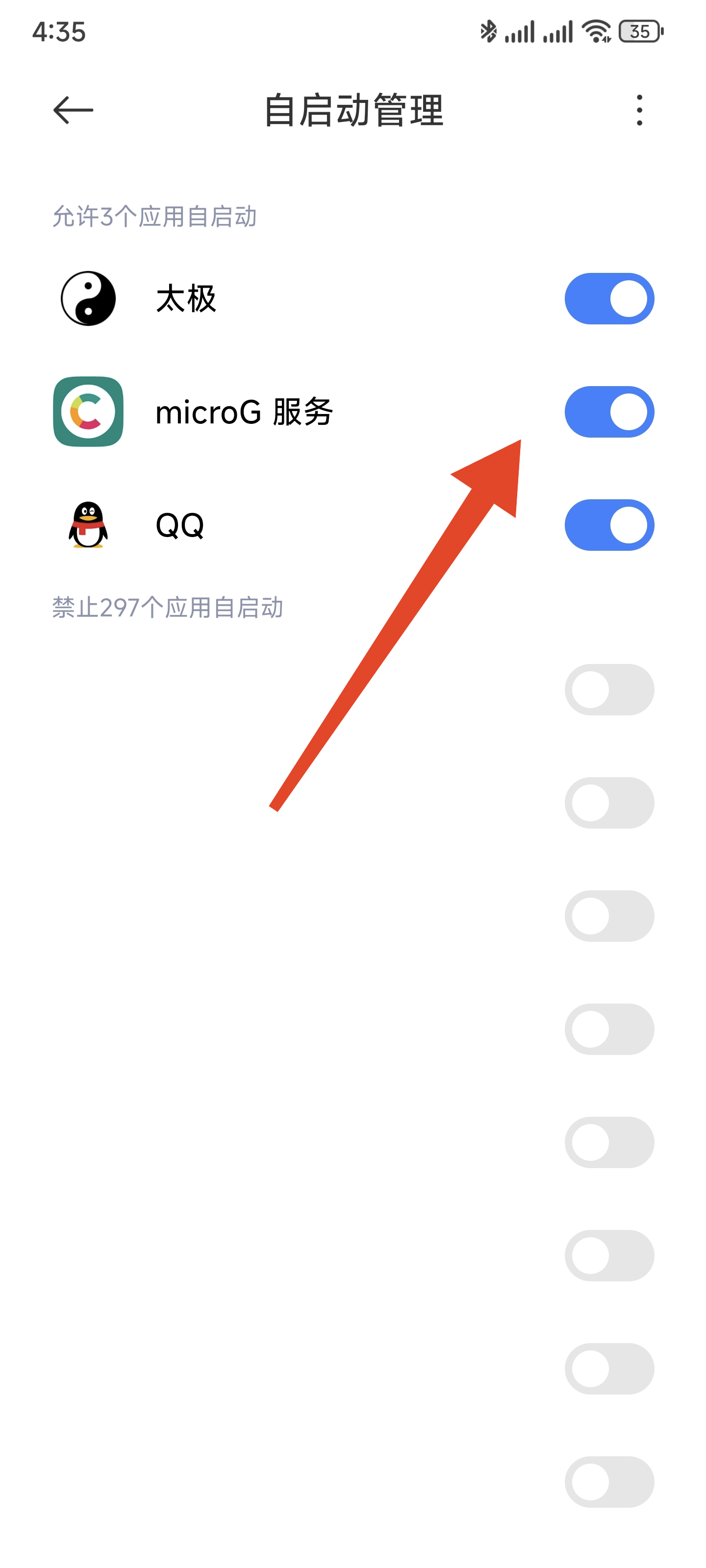
Task: Disable autostart for 太极
Action: (x=608, y=299)
